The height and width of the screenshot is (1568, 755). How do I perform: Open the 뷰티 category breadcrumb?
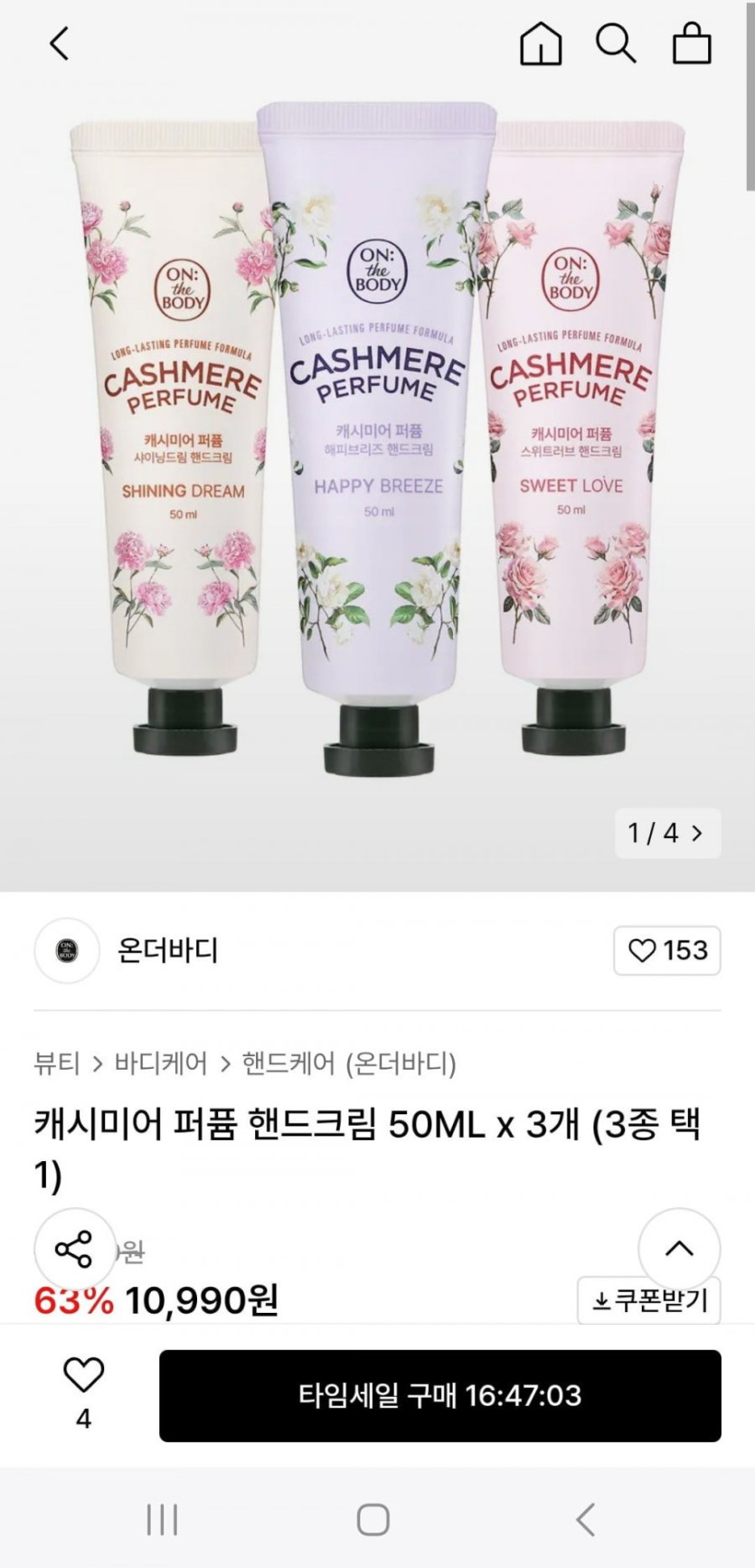57,1063
